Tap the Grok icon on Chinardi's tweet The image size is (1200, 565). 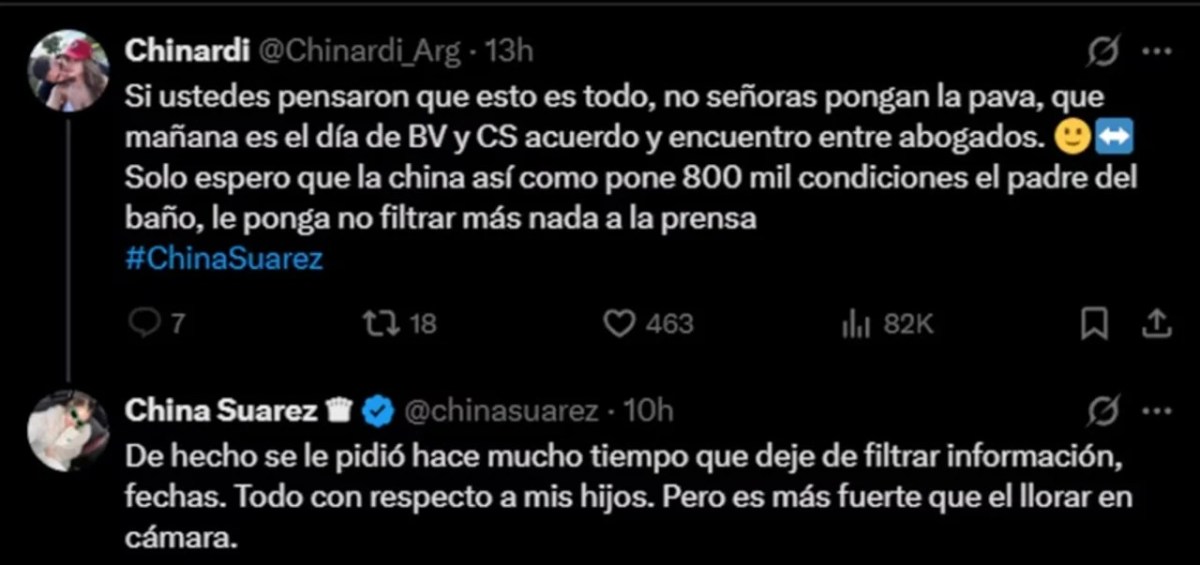click(1102, 53)
